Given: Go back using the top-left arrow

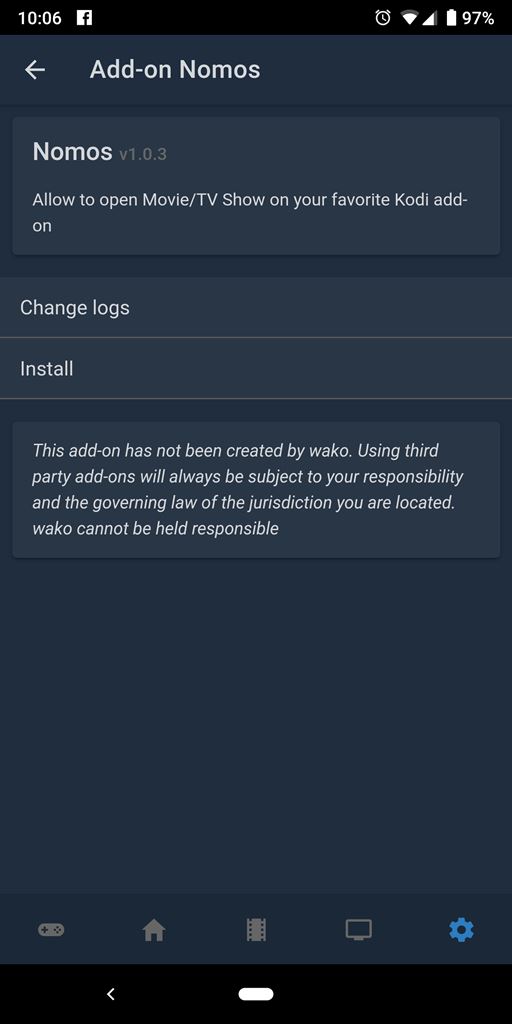Looking at the screenshot, I should [35, 69].
